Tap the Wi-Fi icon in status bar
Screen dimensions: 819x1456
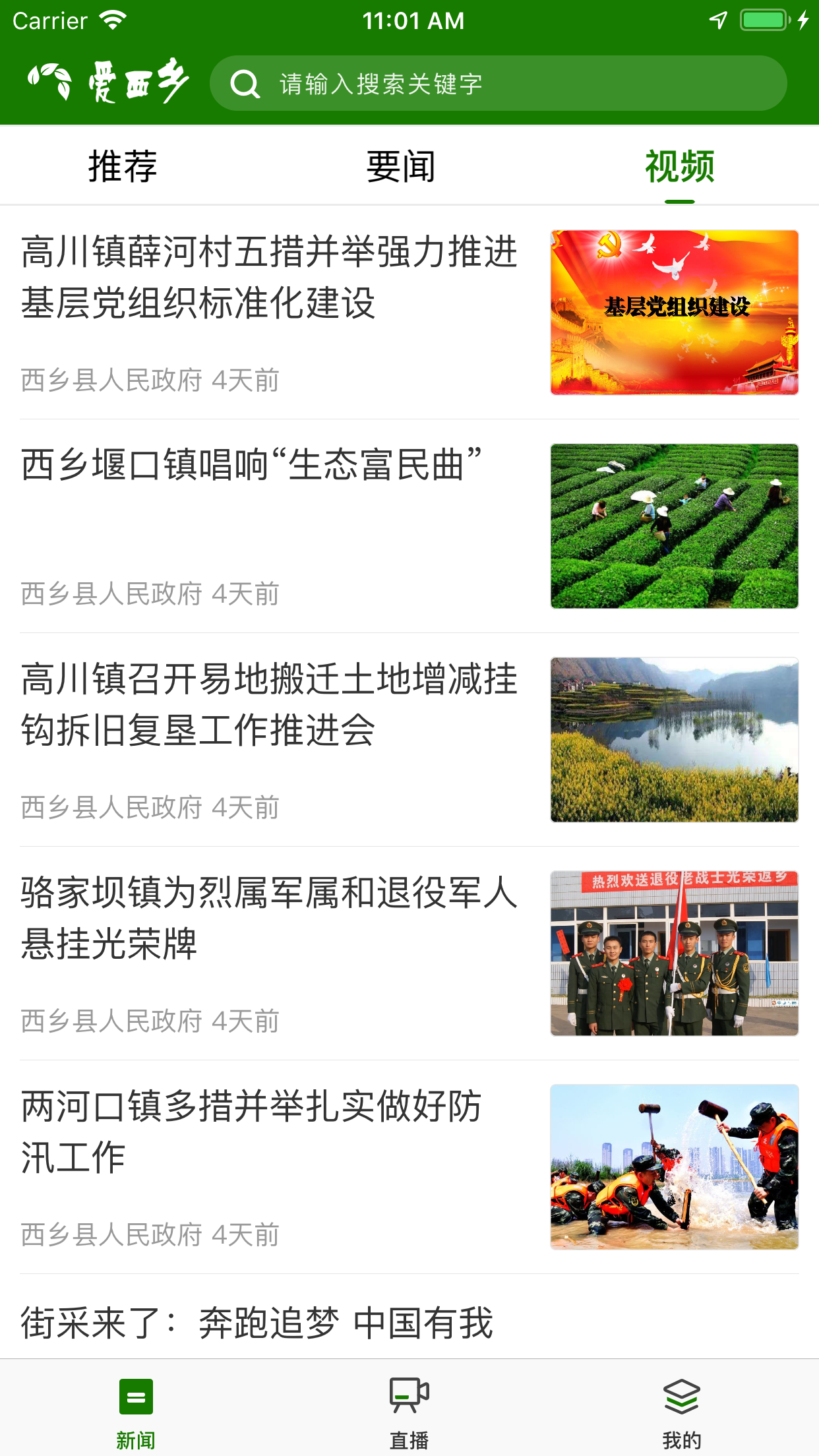coord(112,20)
